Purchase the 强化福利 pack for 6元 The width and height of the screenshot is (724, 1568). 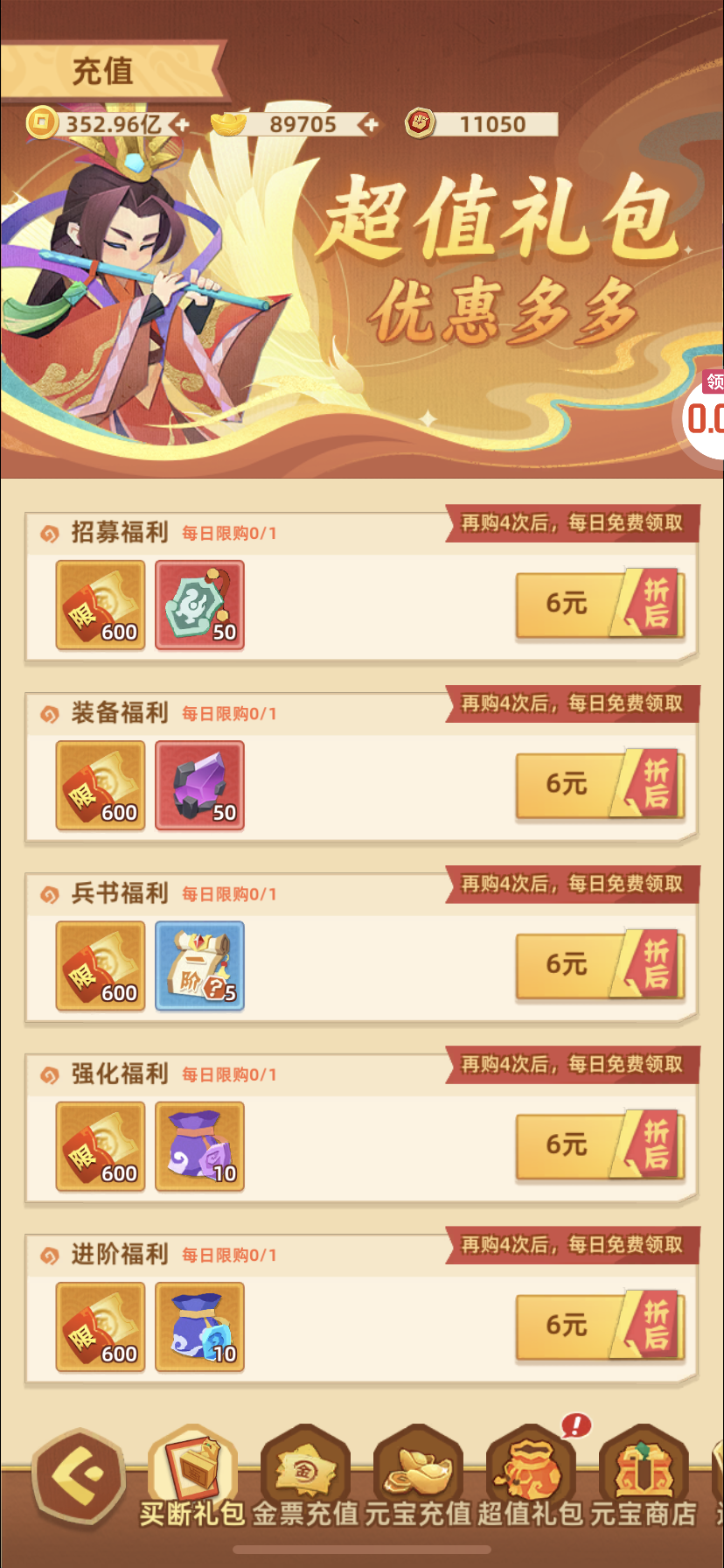[x=599, y=1144]
